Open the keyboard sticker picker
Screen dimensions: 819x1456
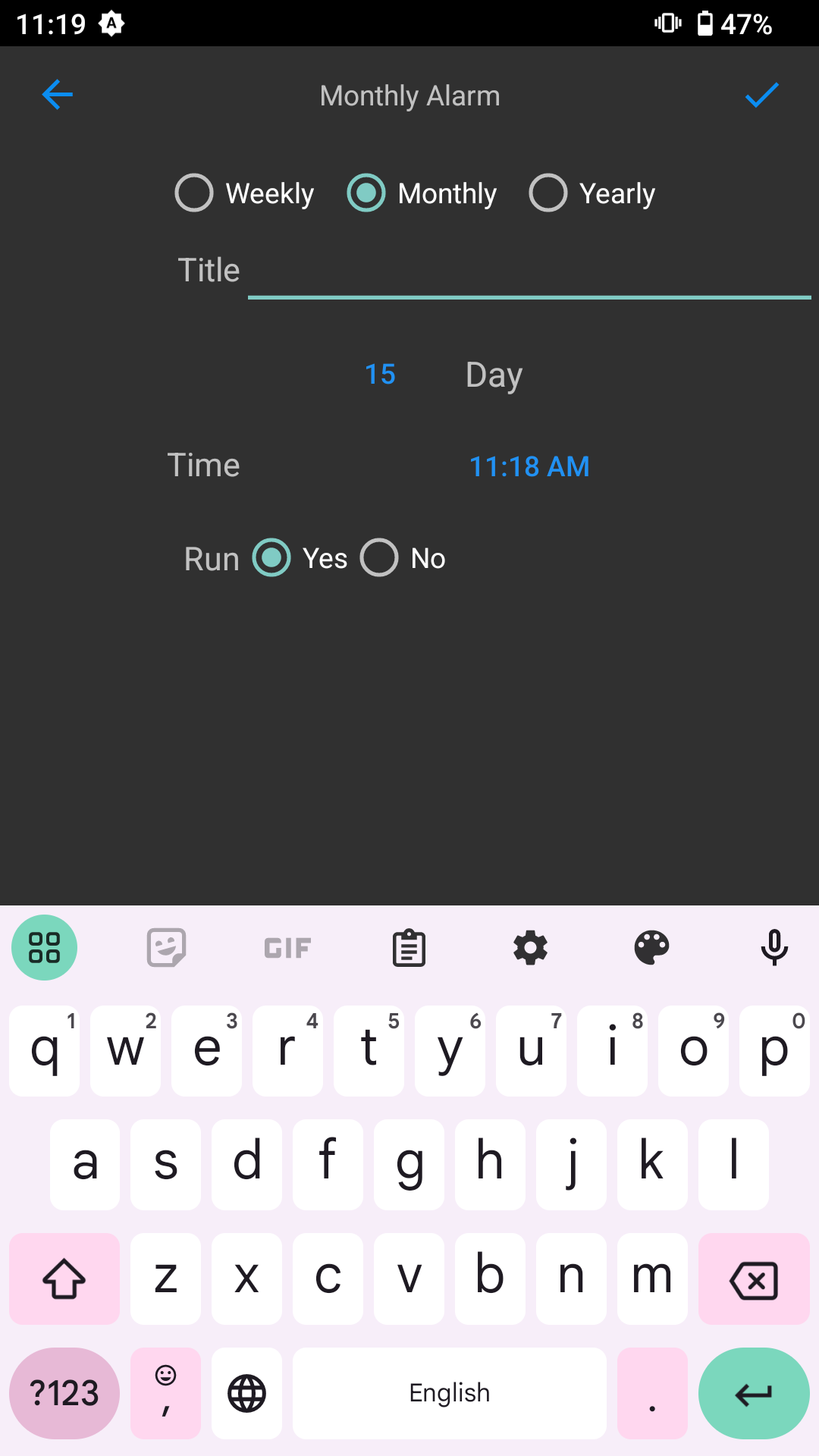click(165, 948)
